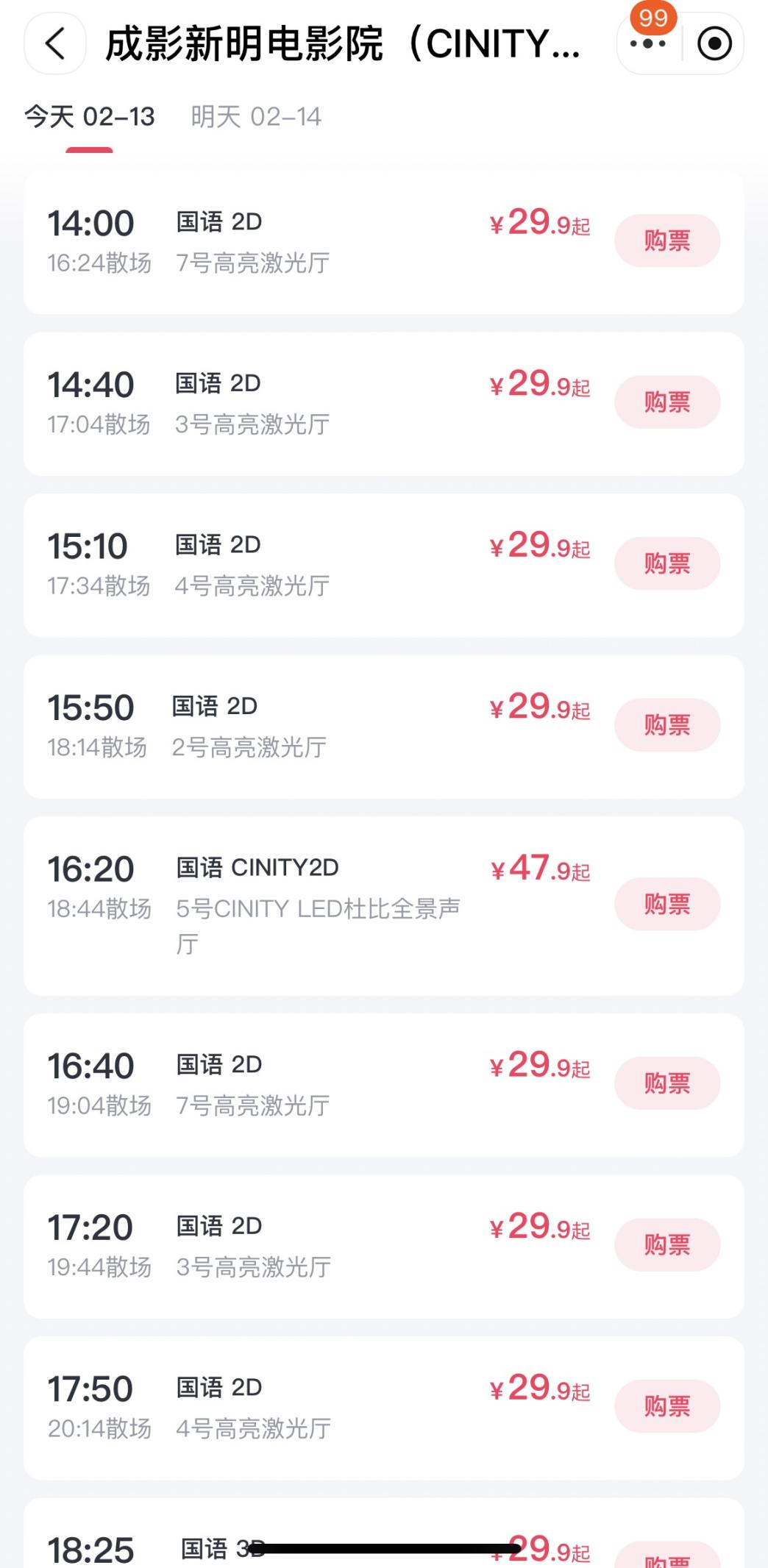Buy the 16:20 CINITY2D showing

pyautogui.click(x=666, y=904)
